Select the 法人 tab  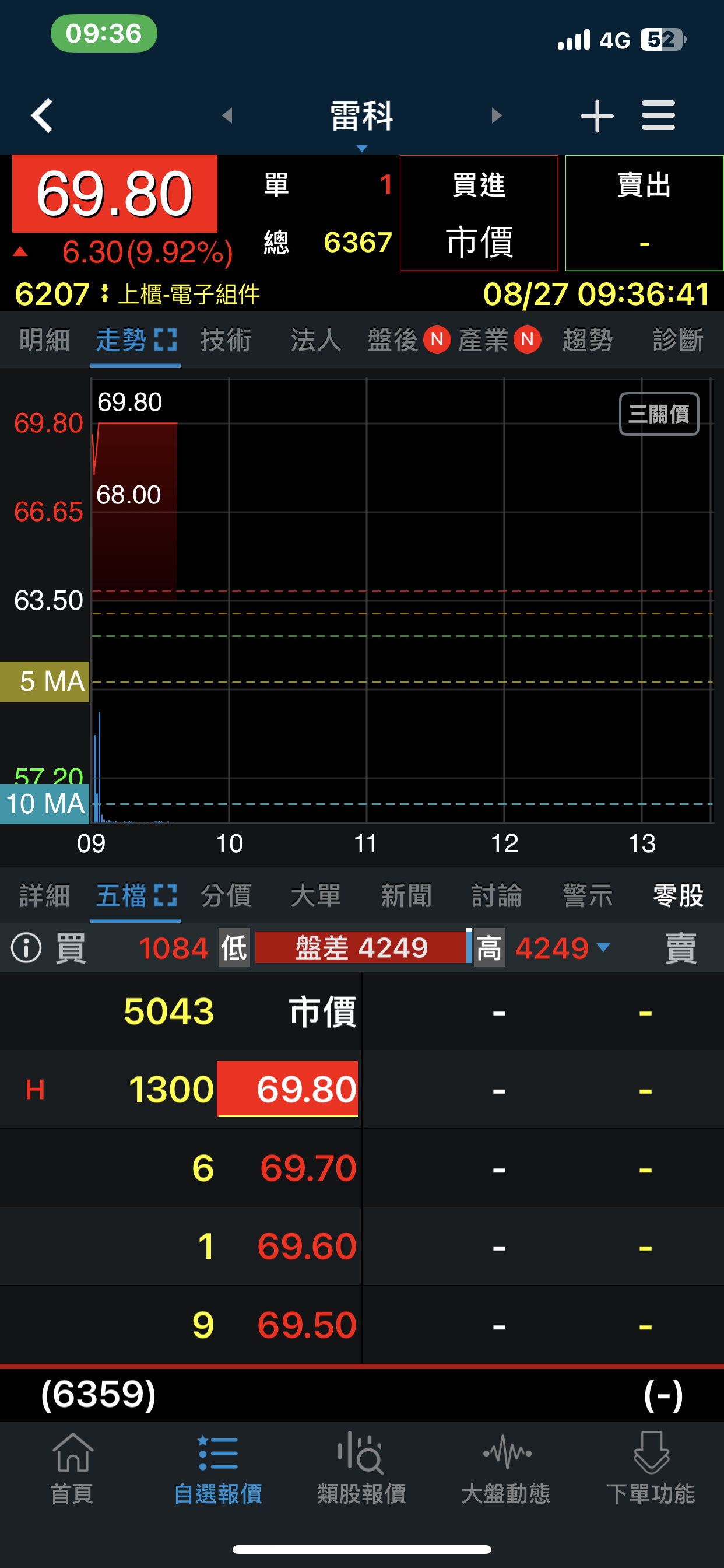coord(316,339)
